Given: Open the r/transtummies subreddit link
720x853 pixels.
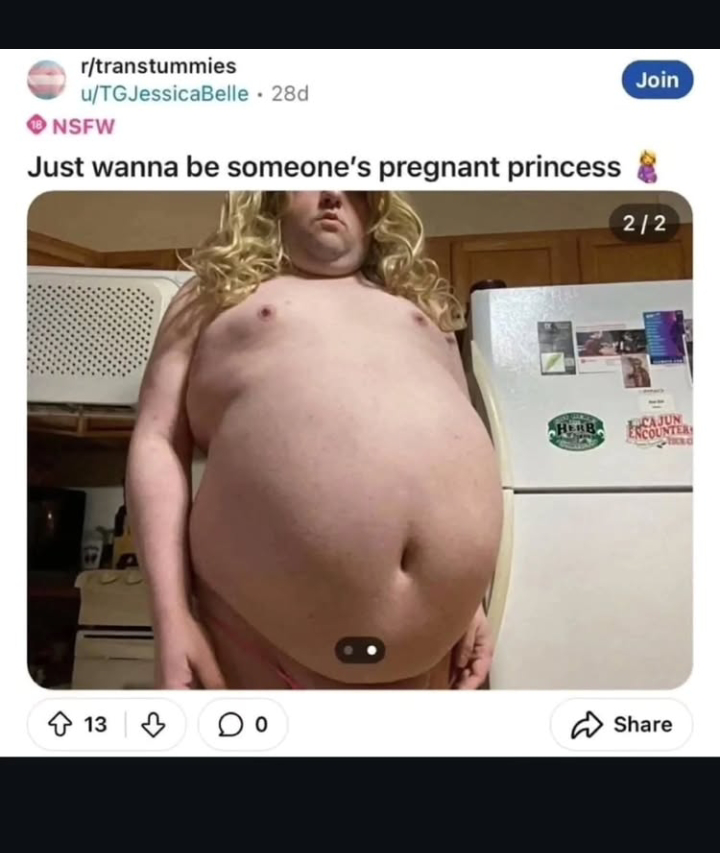Looking at the screenshot, I should (x=157, y=66).
